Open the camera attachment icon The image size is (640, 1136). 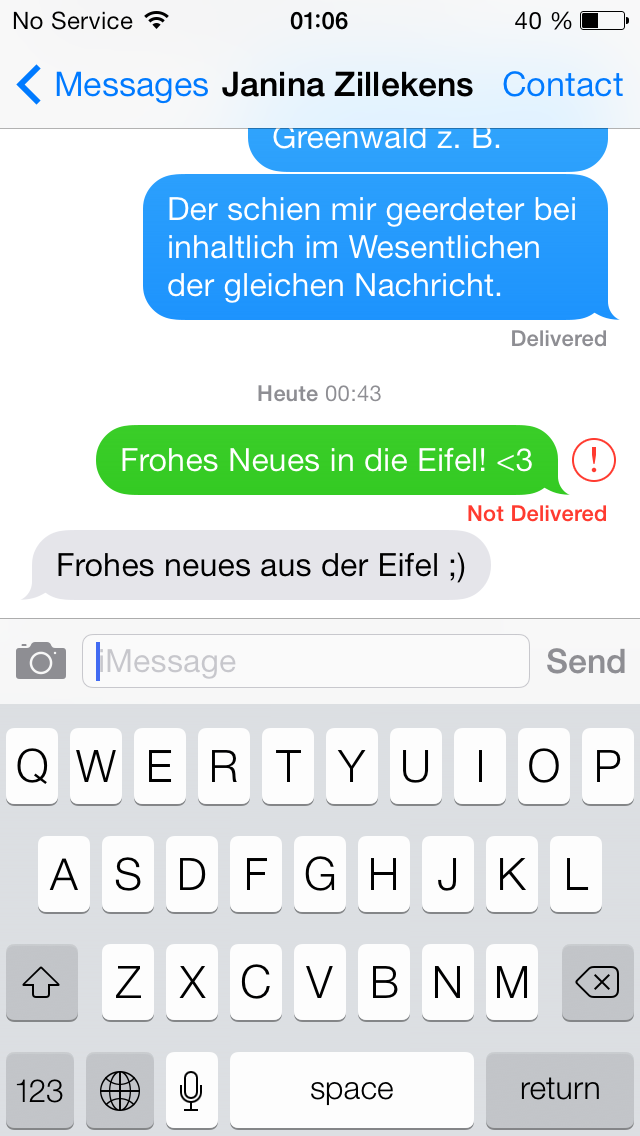[x=41, y=661]
